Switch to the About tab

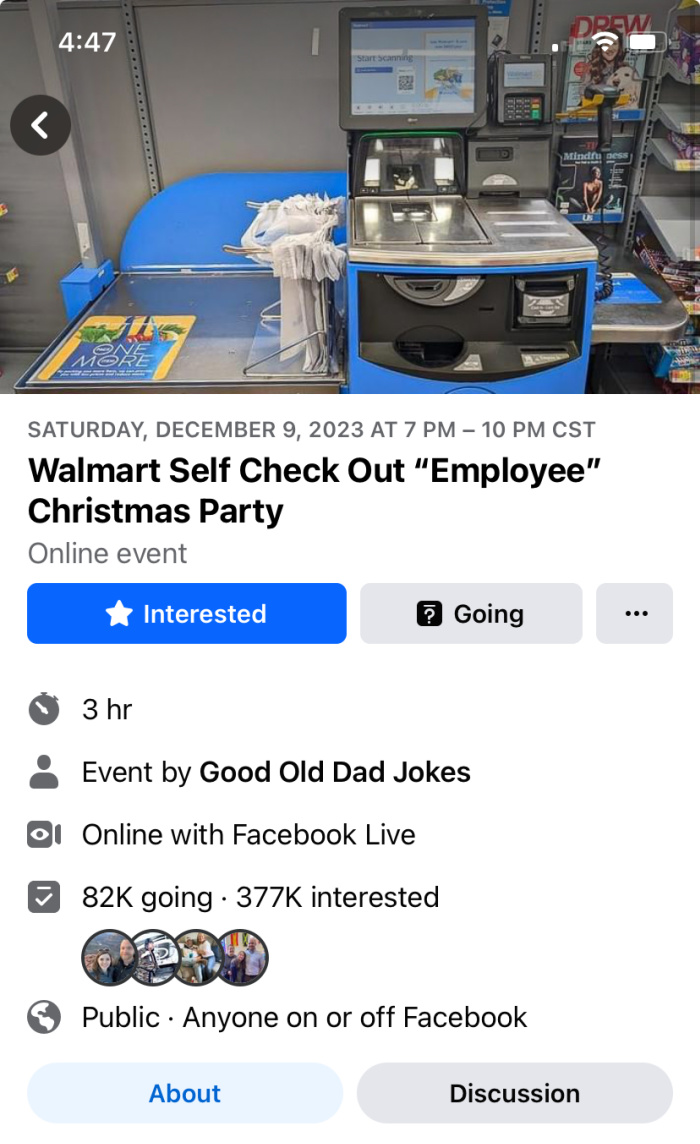tap(185, 1093)
